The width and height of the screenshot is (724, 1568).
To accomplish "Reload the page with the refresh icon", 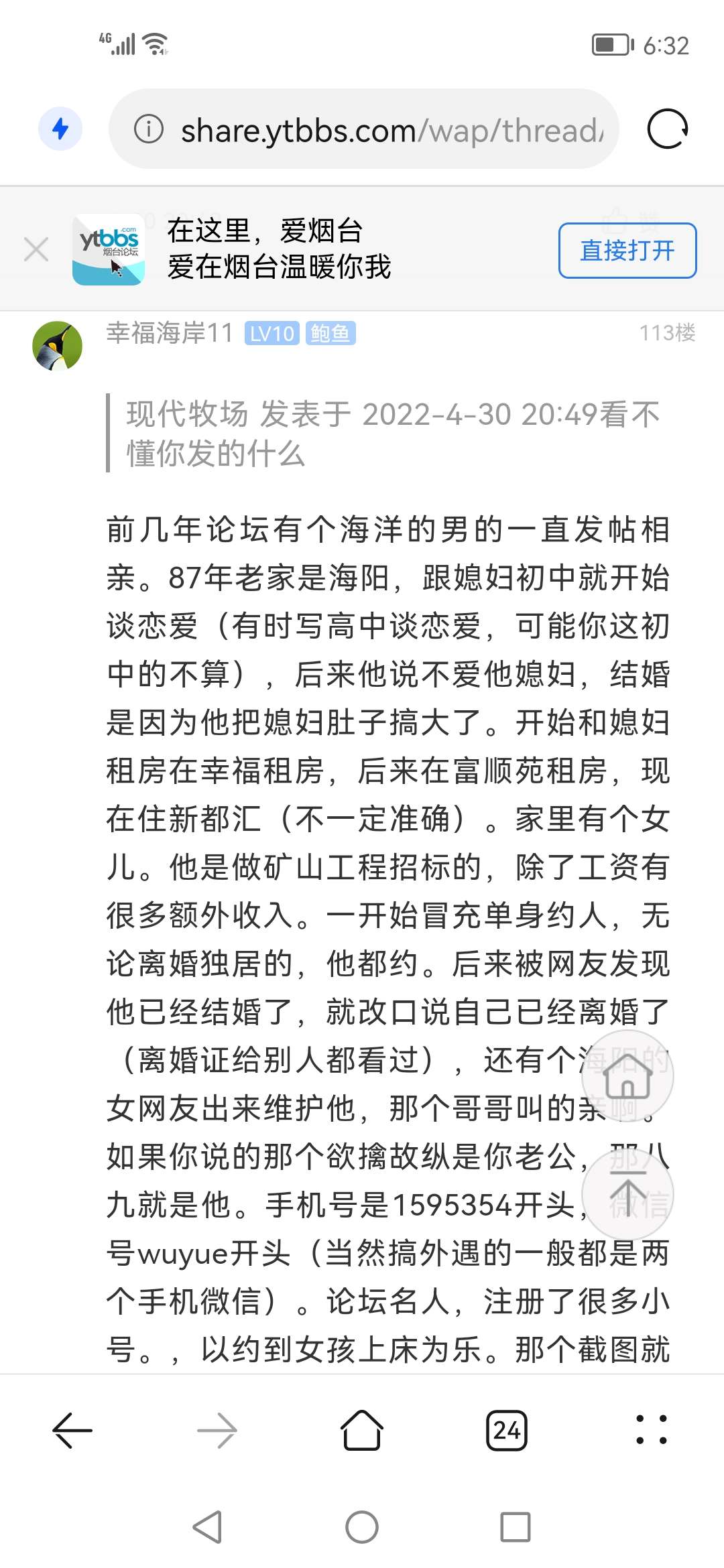I will point(667,129).
